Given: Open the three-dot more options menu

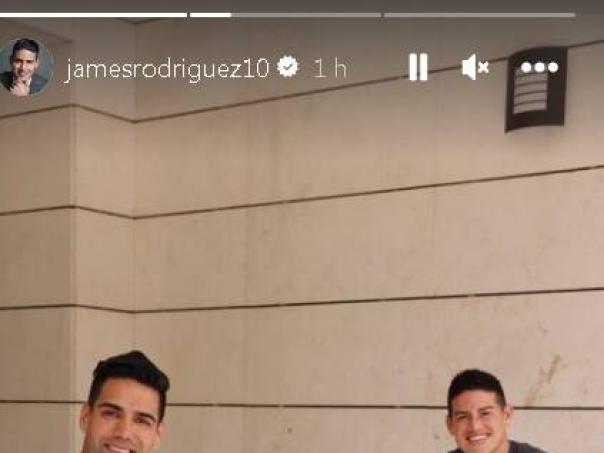Looking at the screenshot, I should pos(538,68).
